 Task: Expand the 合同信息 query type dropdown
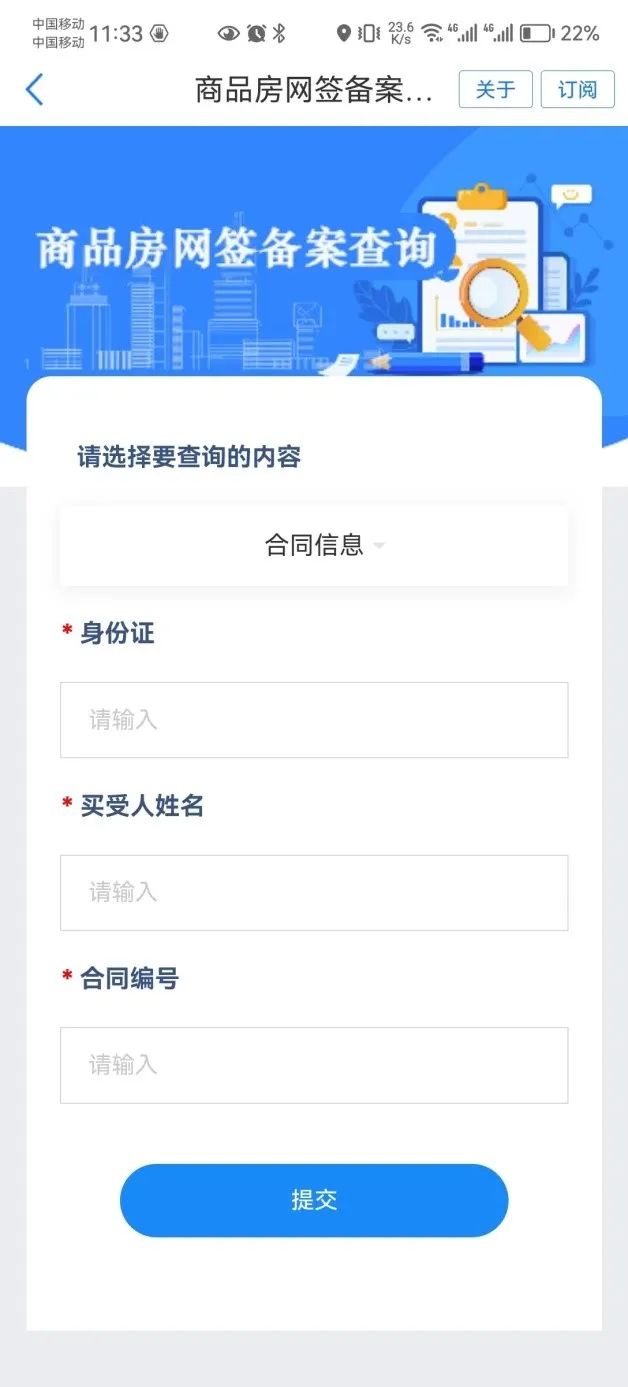314,546
